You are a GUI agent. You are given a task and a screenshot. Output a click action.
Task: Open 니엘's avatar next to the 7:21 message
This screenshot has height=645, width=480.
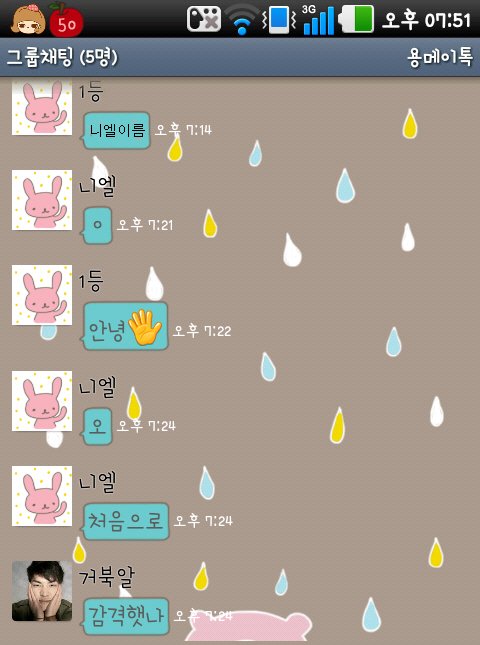(x=42, y=200)
